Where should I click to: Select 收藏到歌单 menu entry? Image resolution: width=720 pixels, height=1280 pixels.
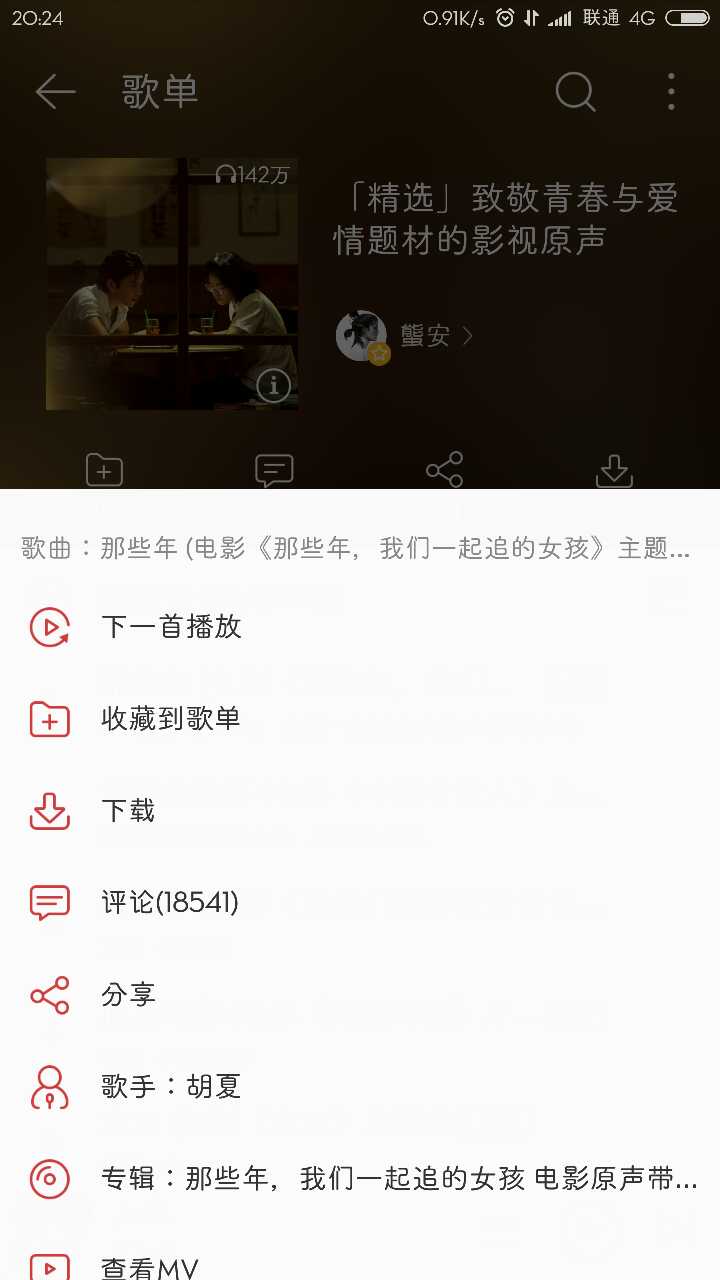pyautogui.click(x=172, y=719)
